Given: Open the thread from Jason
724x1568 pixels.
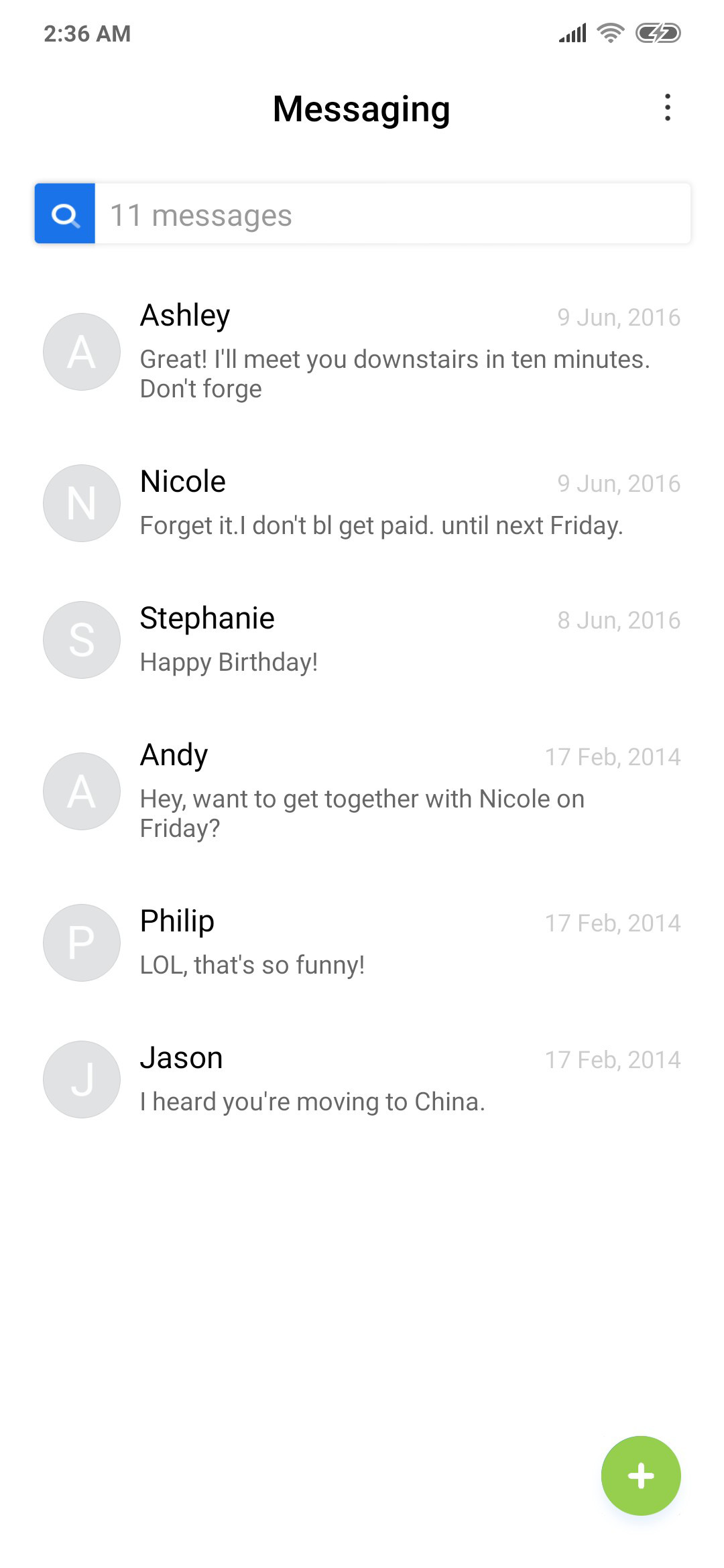Looking at the screenshot, I should coord(362,1080).
